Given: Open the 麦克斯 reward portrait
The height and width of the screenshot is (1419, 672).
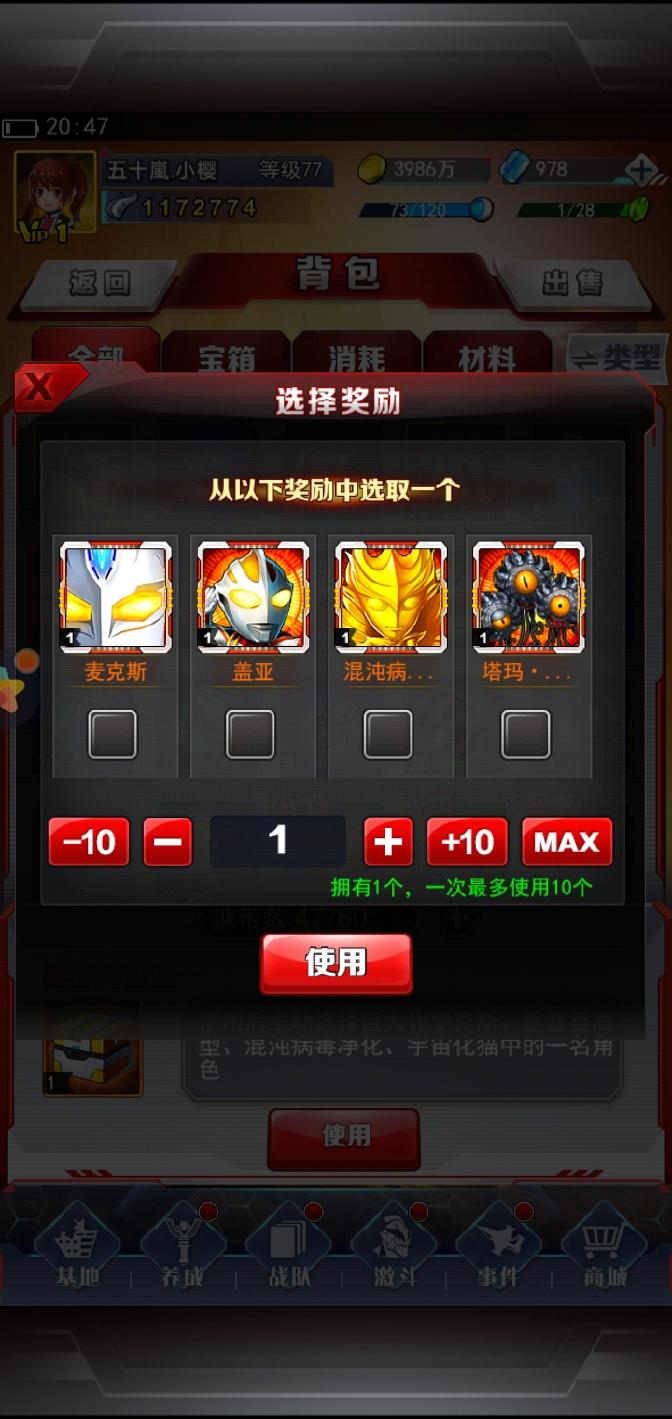Looking at the screenshot, I should pyautogui.click(x=116, y=596).
